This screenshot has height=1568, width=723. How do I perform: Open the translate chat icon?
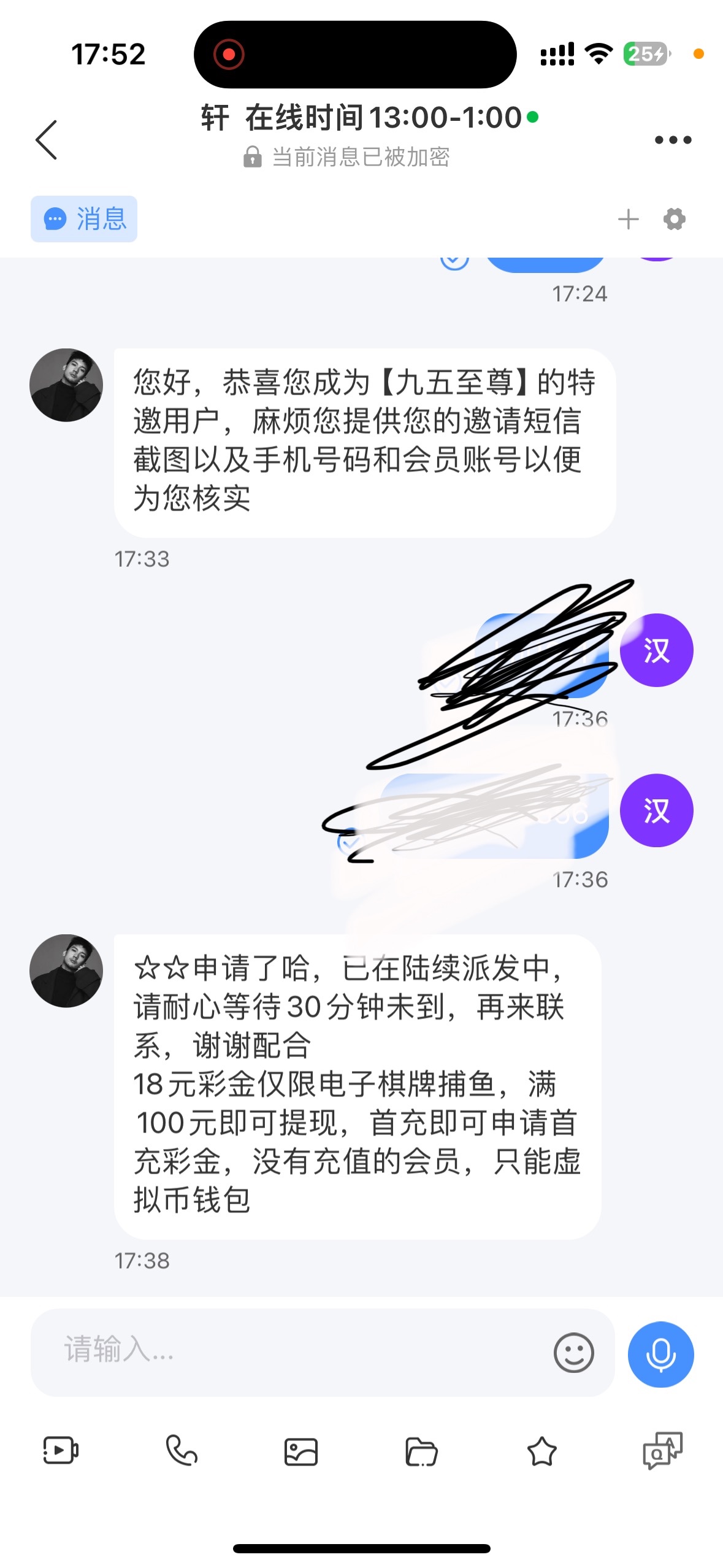coord(662,1451)
